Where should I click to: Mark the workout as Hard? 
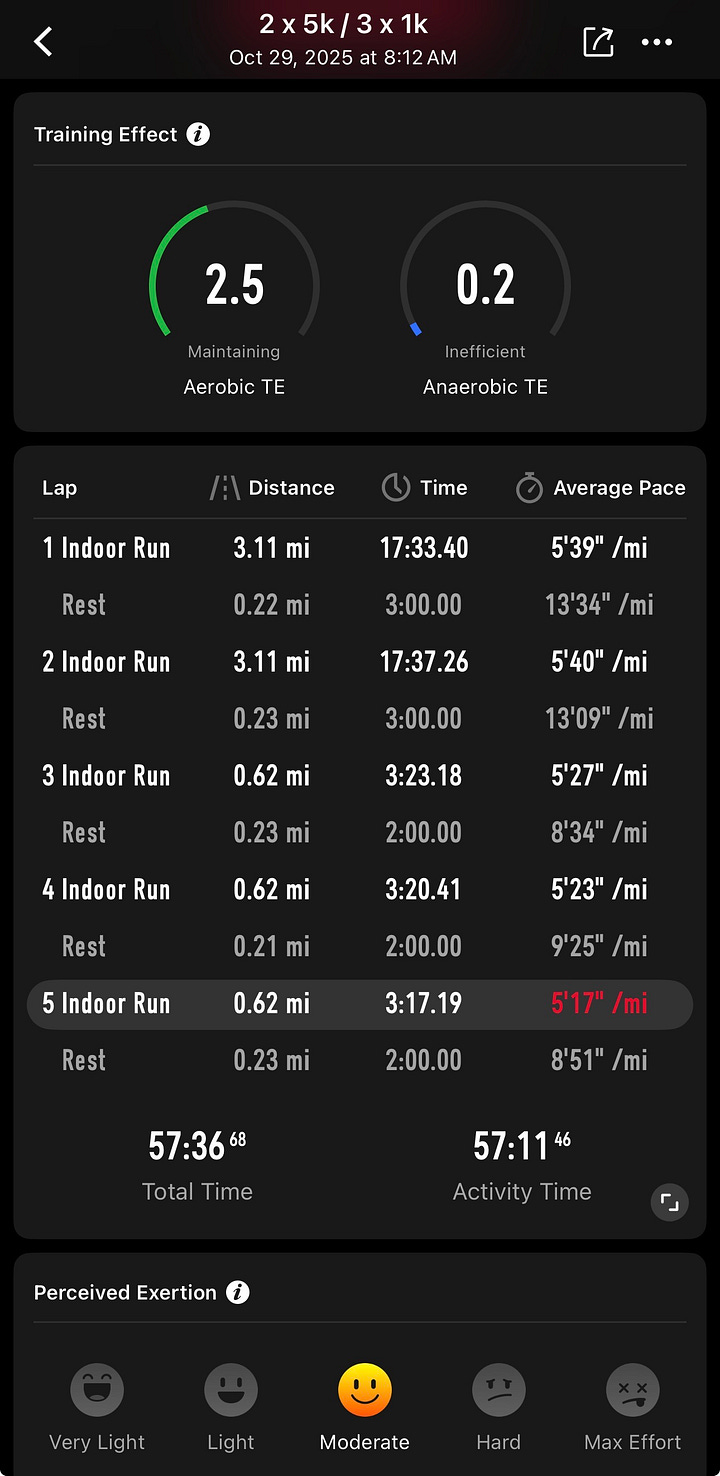click(498, 1390)
